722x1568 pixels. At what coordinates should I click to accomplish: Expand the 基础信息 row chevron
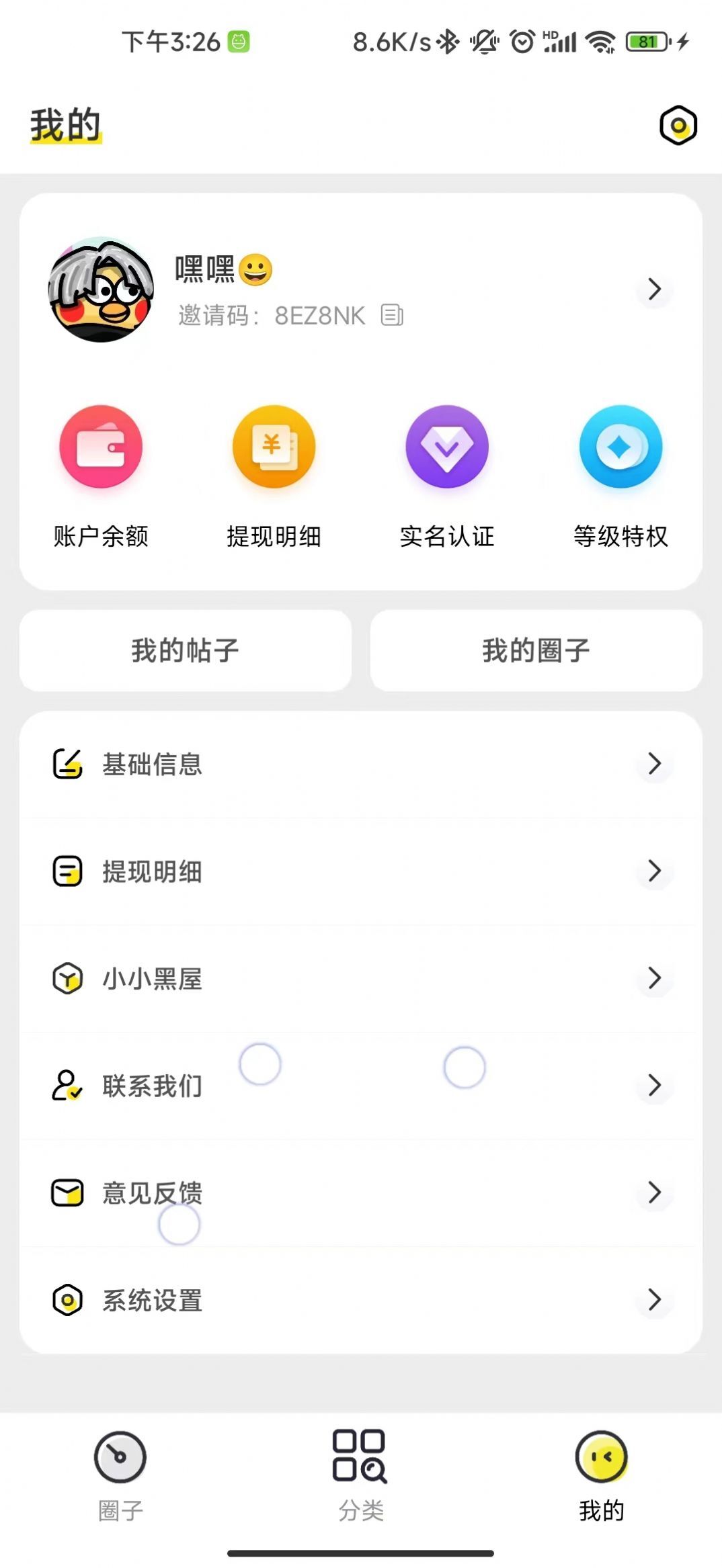[x=654, y=764]
